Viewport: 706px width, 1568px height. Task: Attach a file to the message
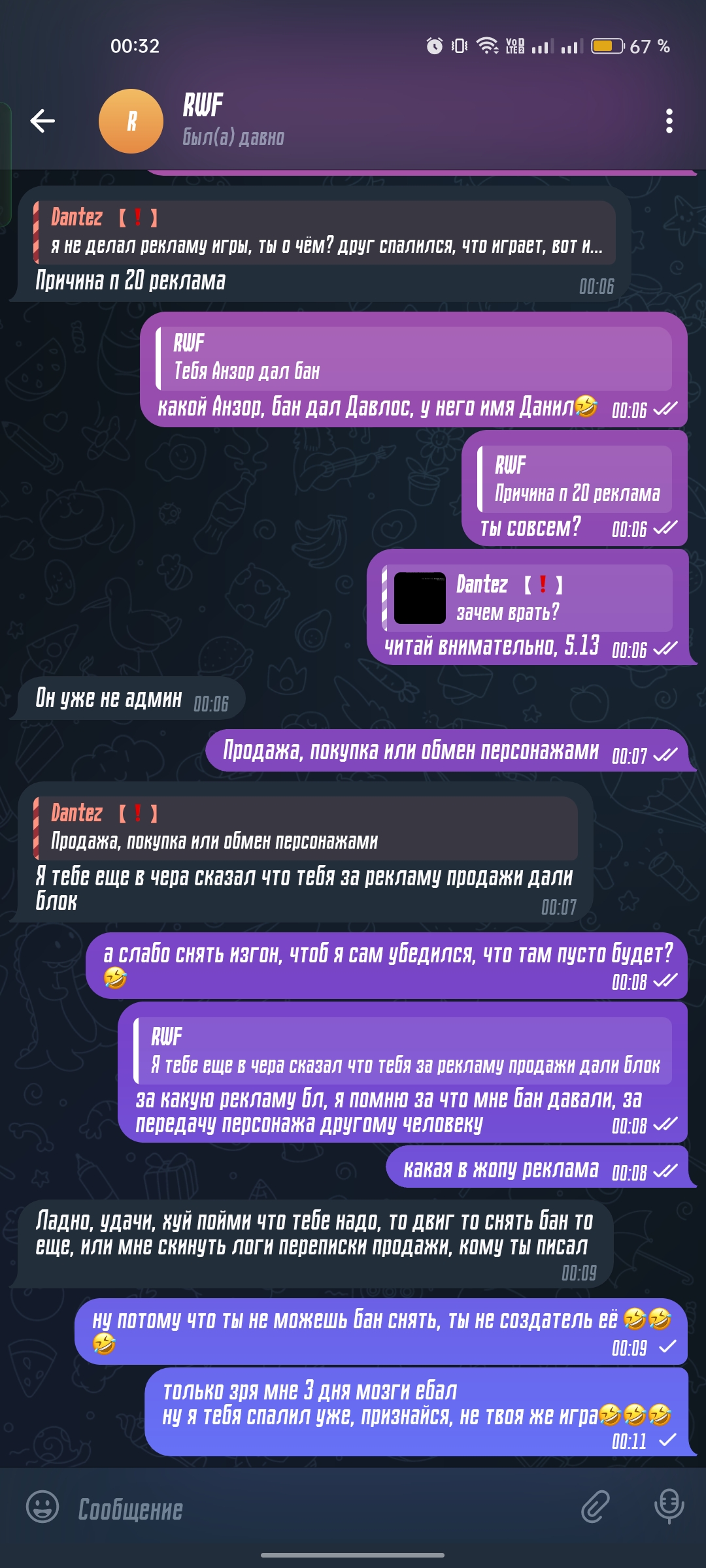596,1508
